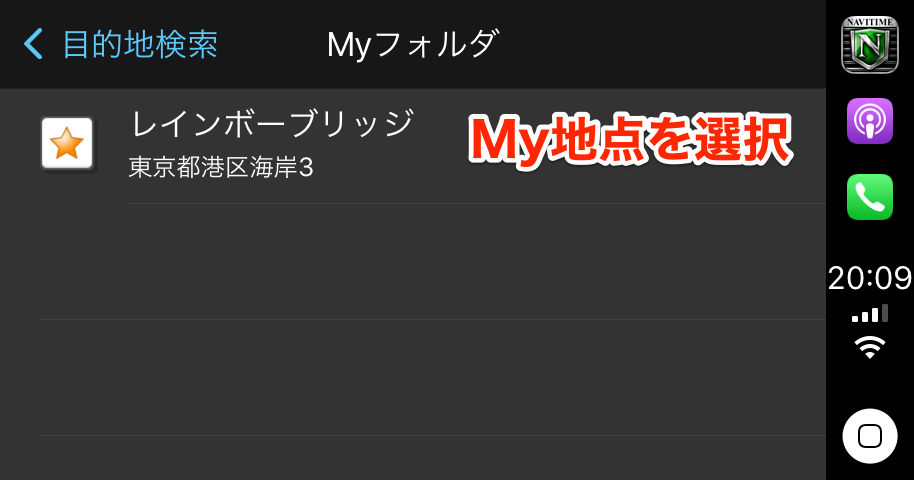Open the Podcasts app
This screenshot has height=480, width=914.
coord(869,121)
